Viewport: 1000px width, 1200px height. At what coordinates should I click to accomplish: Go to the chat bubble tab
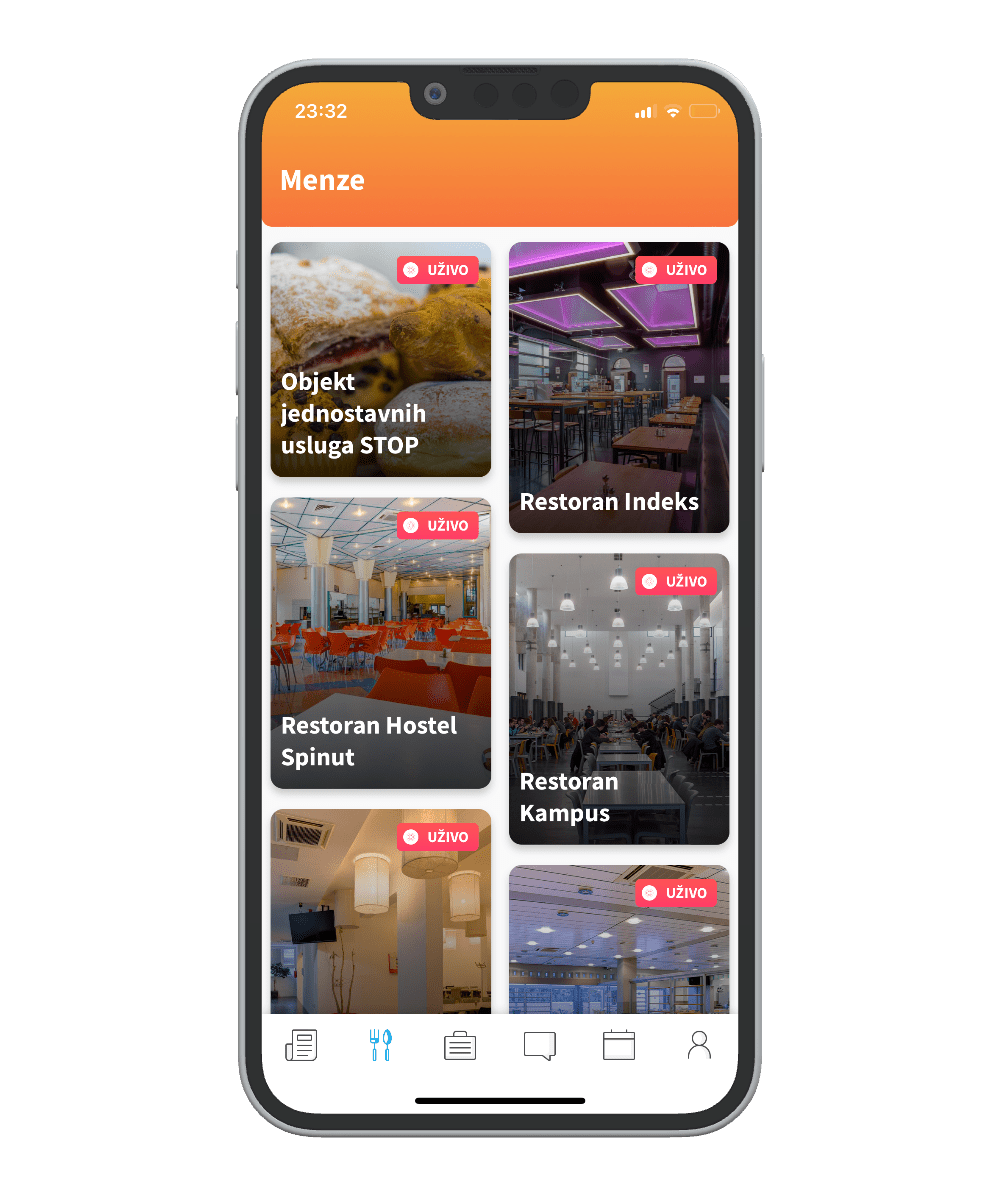click(539, 1046)
